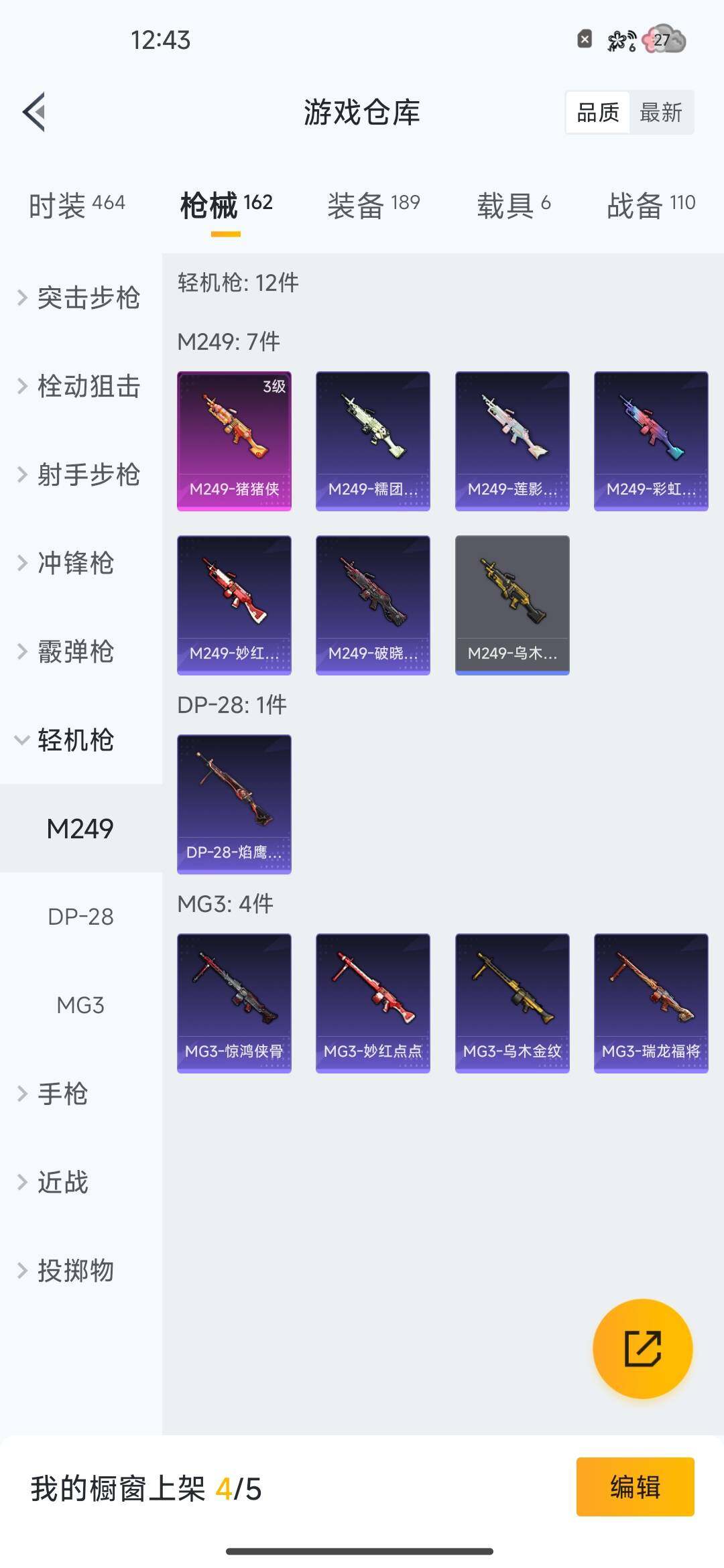Select MG3 in the side list
Screen dimensions: 724x1568
(x=80, y=1005)
